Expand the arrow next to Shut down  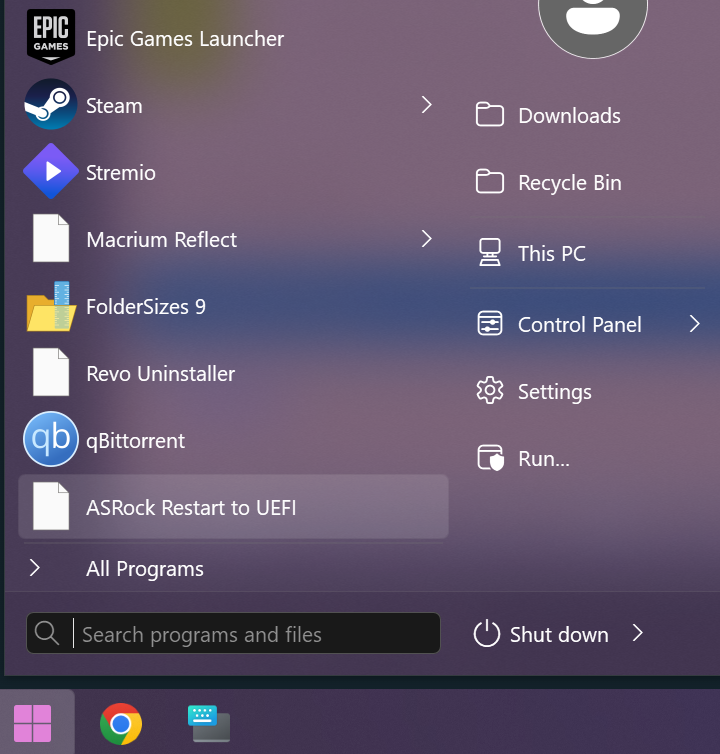tap(638, 634)
